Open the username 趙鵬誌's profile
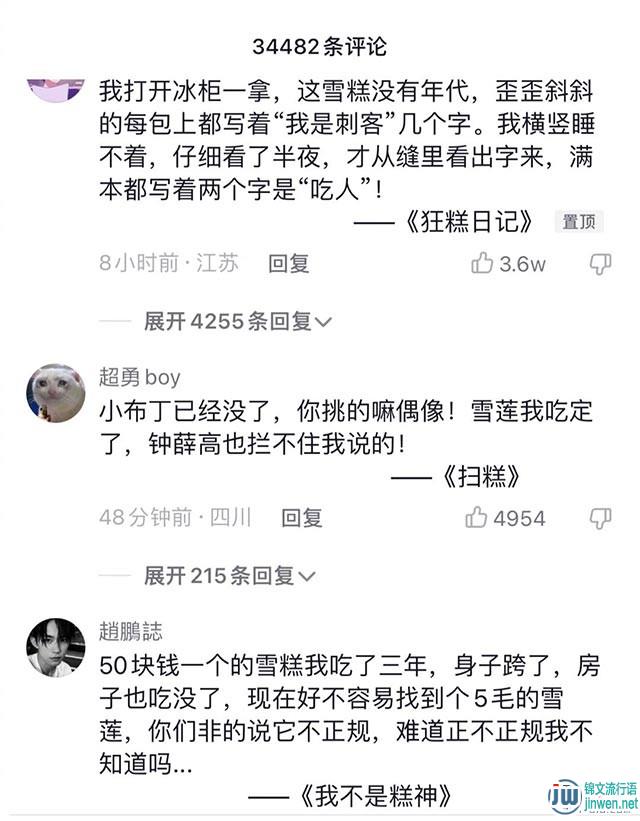The image size is (640, 821). [x=130, y=631]
